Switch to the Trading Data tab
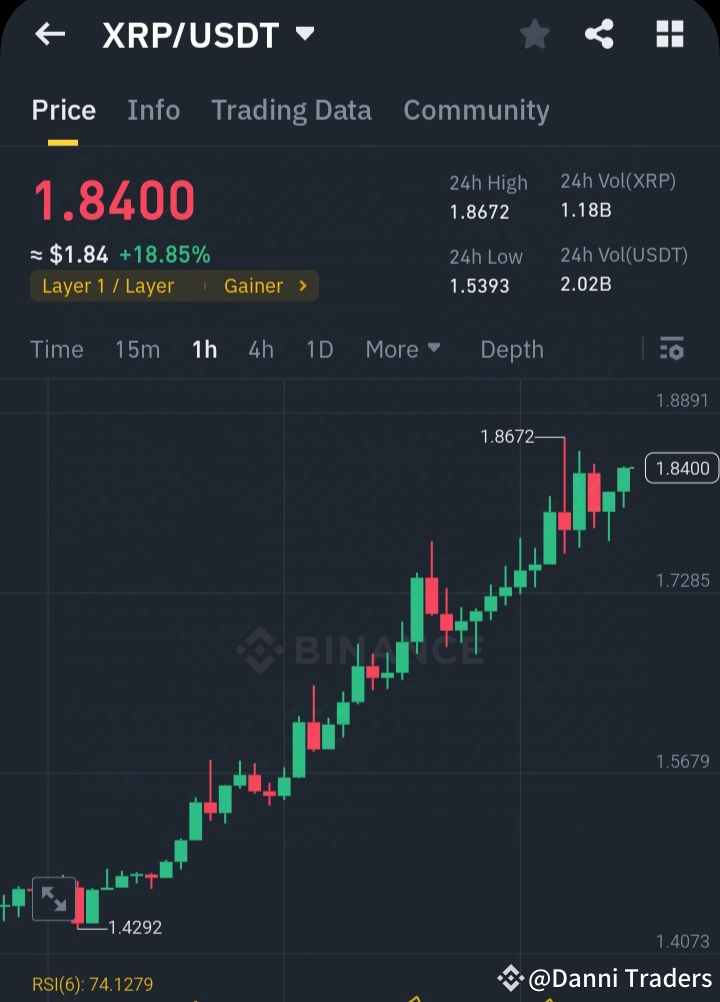The width and height of the screenshot is (720, 1002). (291, 110)
